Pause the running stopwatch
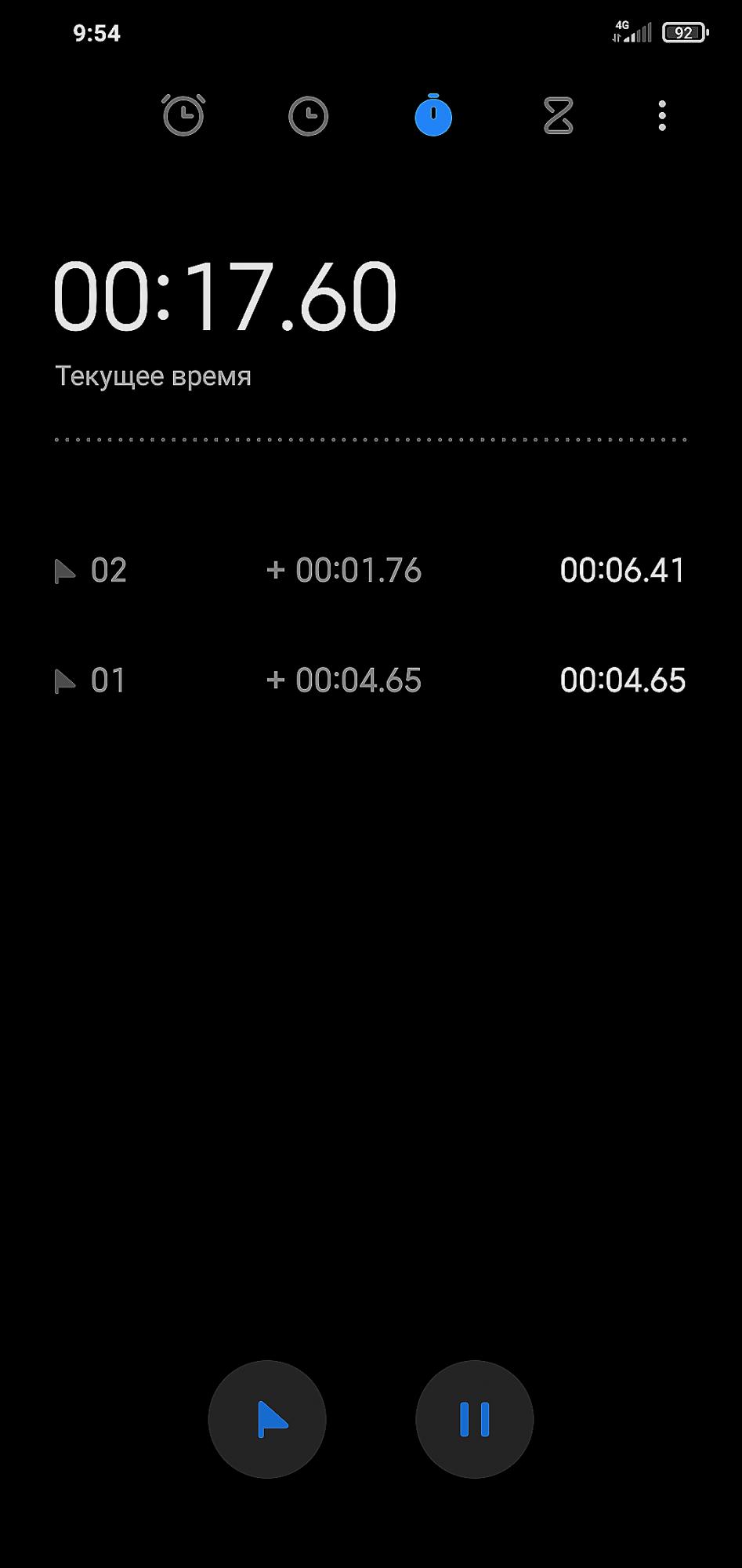 coord(474,1419)
